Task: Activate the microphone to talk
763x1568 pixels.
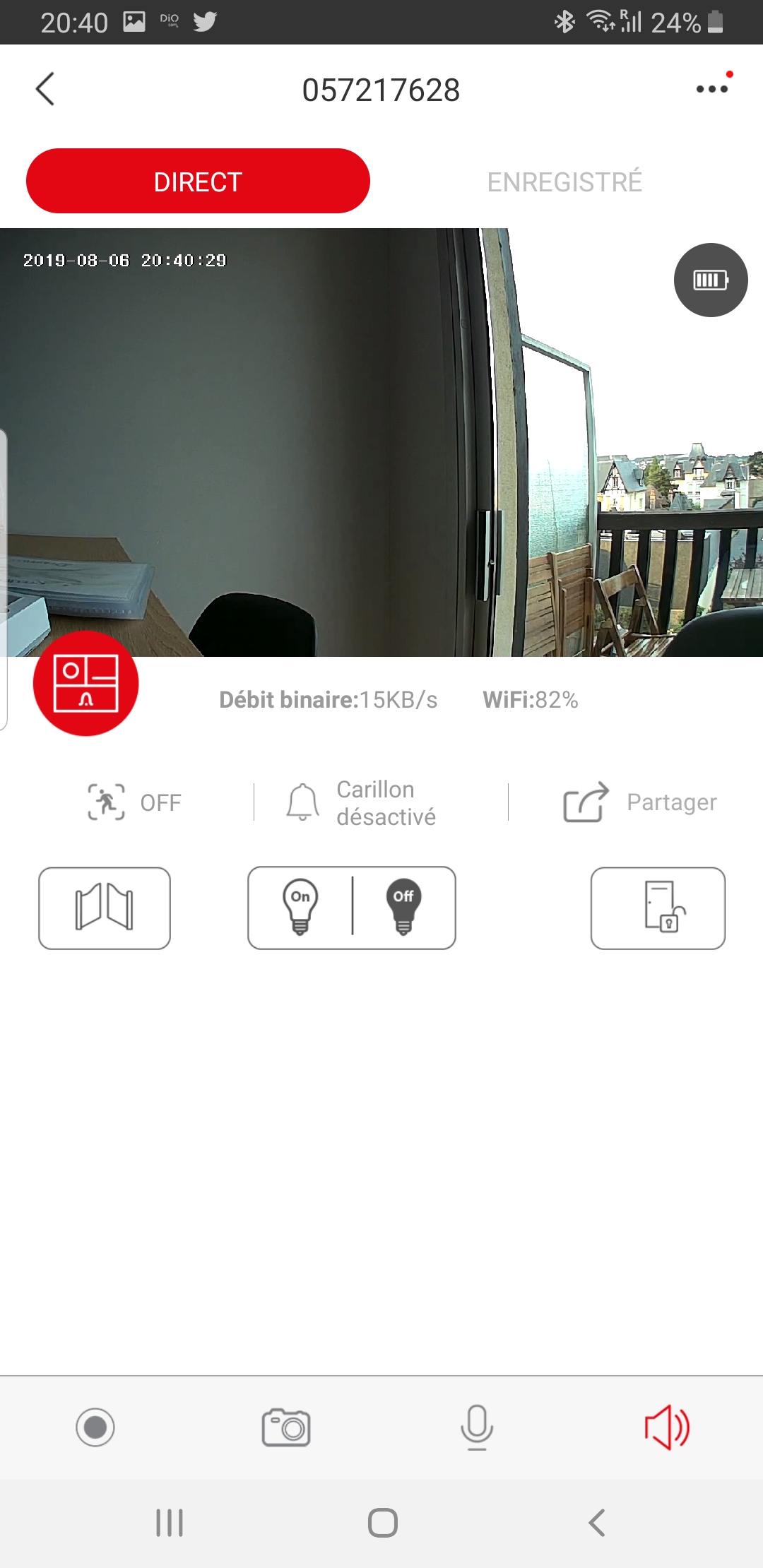Action: point(477,1427)
